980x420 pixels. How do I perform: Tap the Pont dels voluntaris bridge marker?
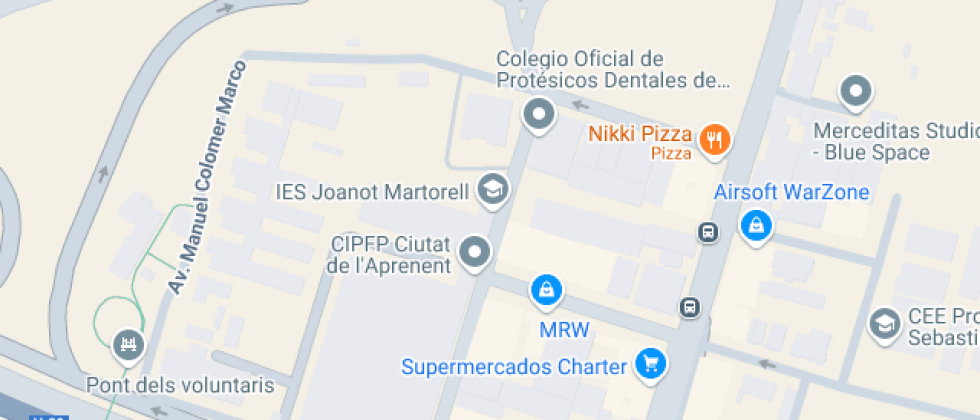coord(129,347)
